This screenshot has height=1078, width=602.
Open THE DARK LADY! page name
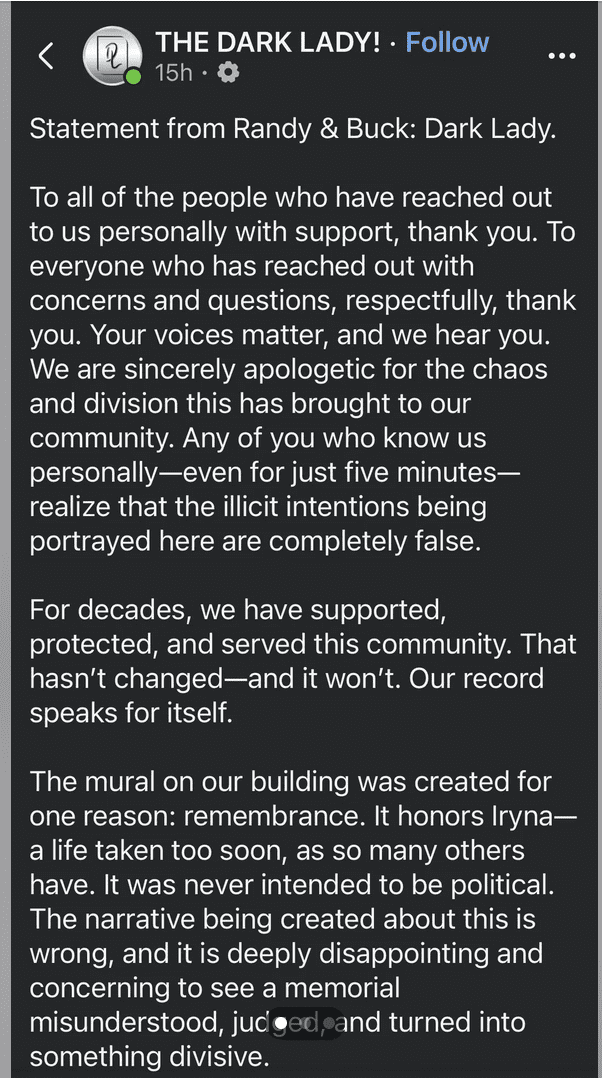point(267,42)
